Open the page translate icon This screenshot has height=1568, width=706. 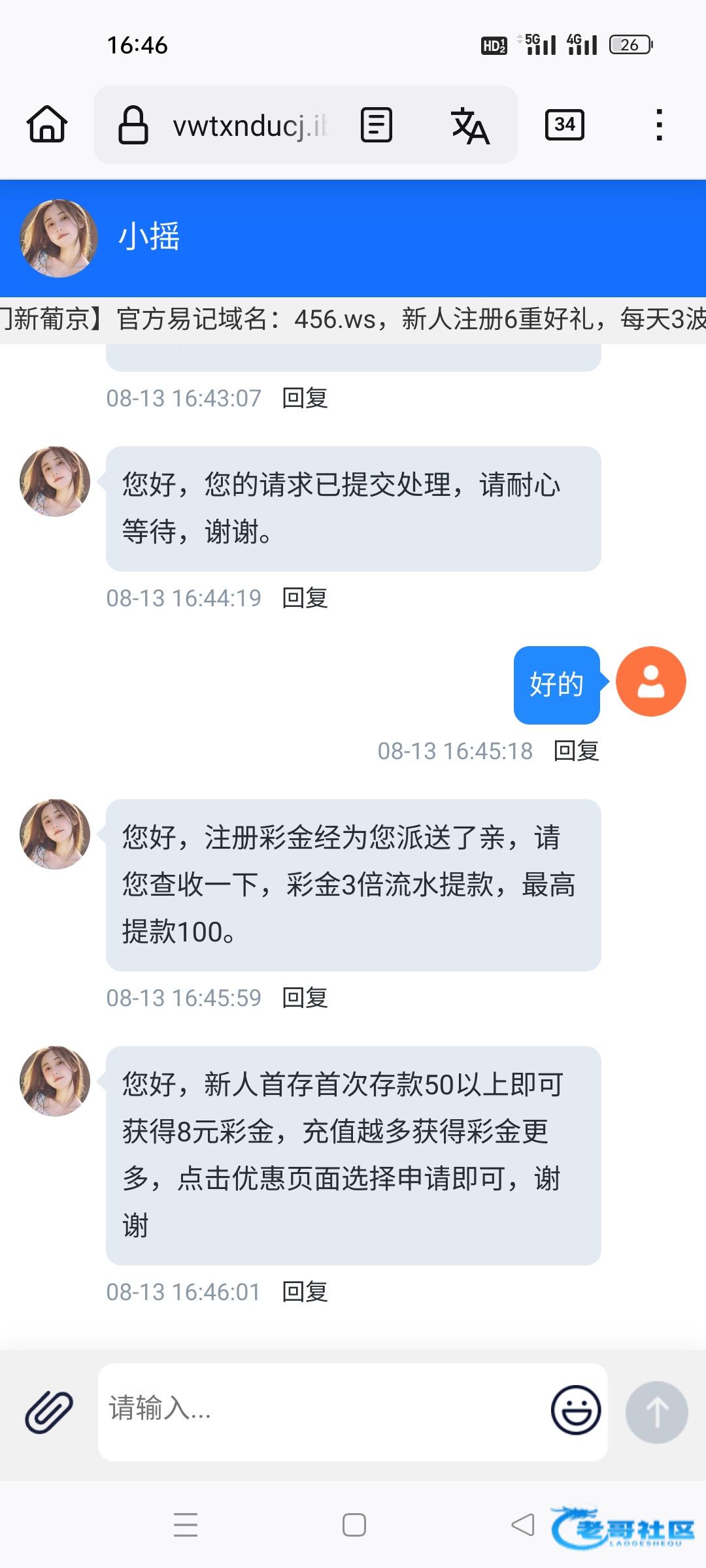(470, 125)
